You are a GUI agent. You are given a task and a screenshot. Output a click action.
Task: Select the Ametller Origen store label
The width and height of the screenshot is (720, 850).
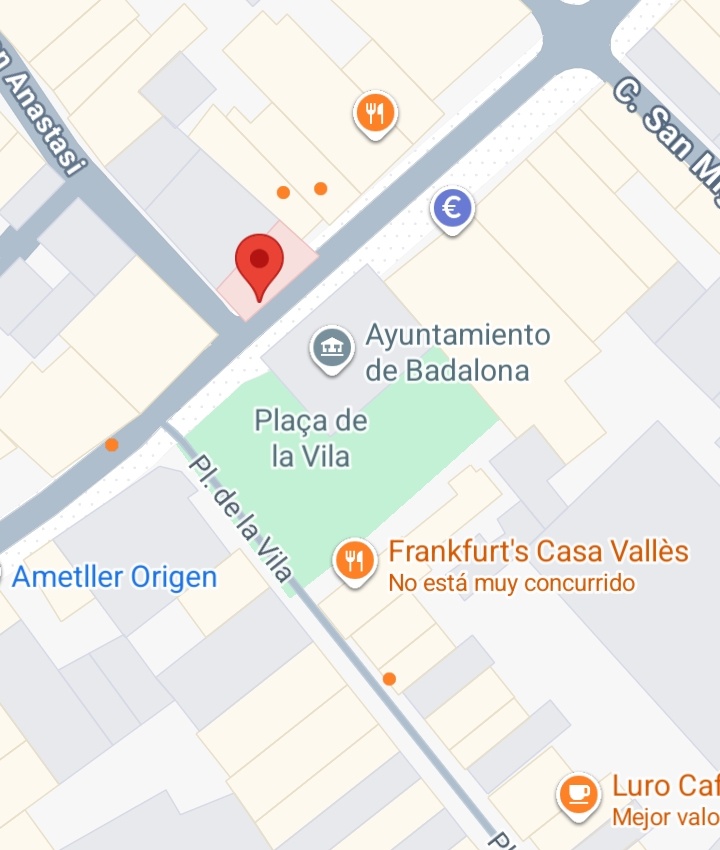[x=115, y=577]
